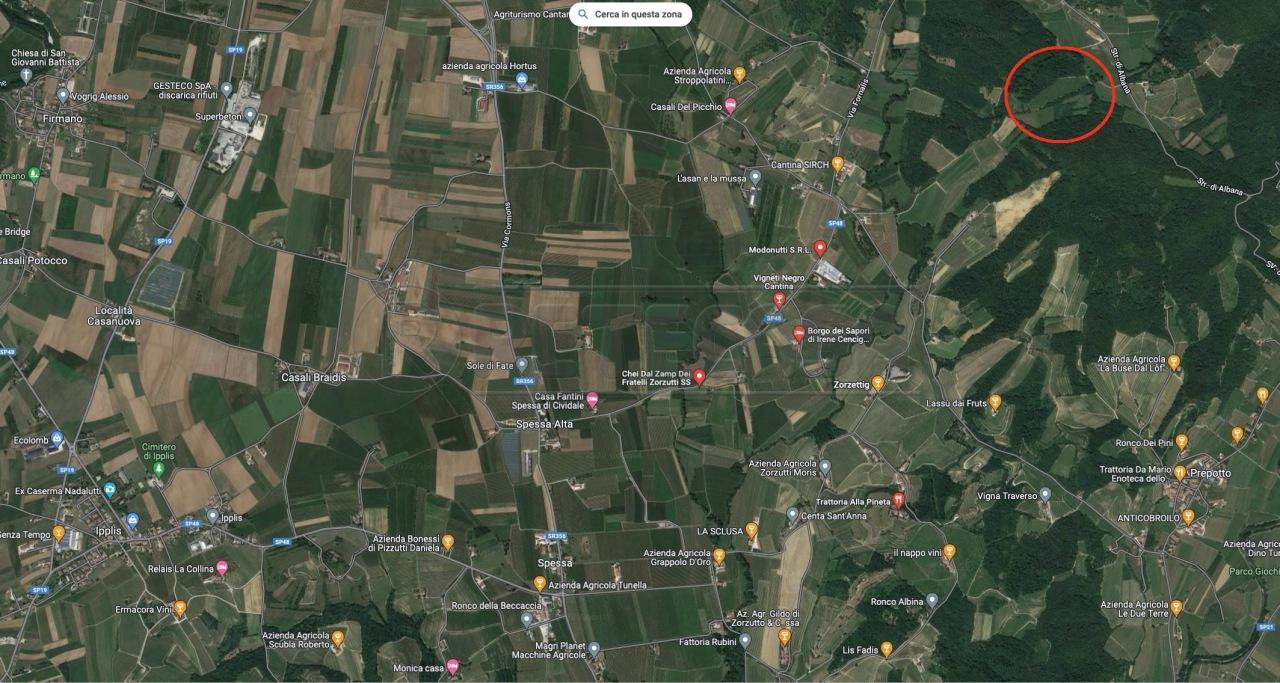The height and width of the screenshot is (683, 1280).
Task: Tap the Relais La Collina lodging pin
Action: [222, 568]
